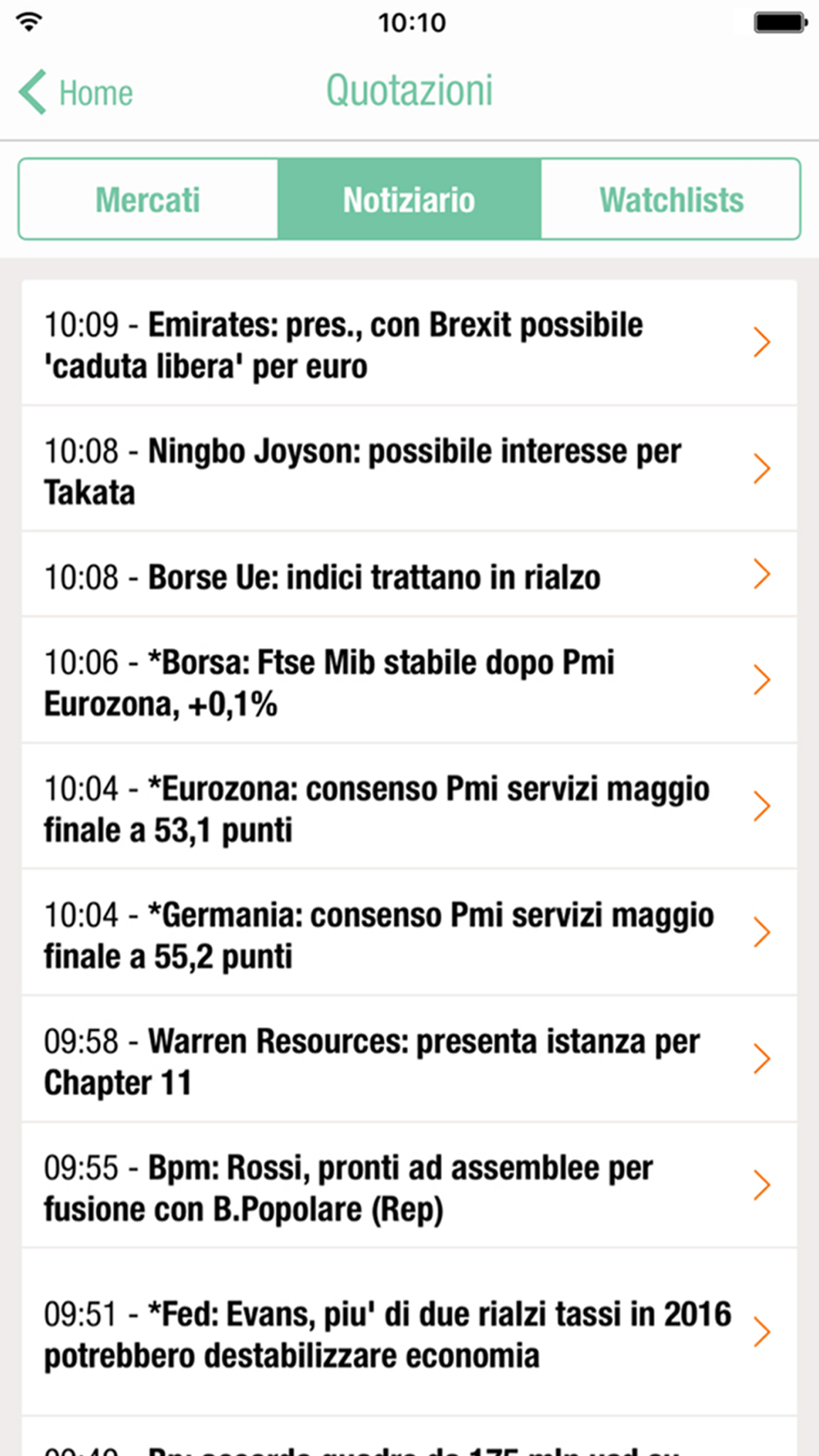Image resolution: width=819 pixels, height=1456 pixels.
Task: View Germania Pmi servizi 55,2 punti news
Action: [409, 933]
